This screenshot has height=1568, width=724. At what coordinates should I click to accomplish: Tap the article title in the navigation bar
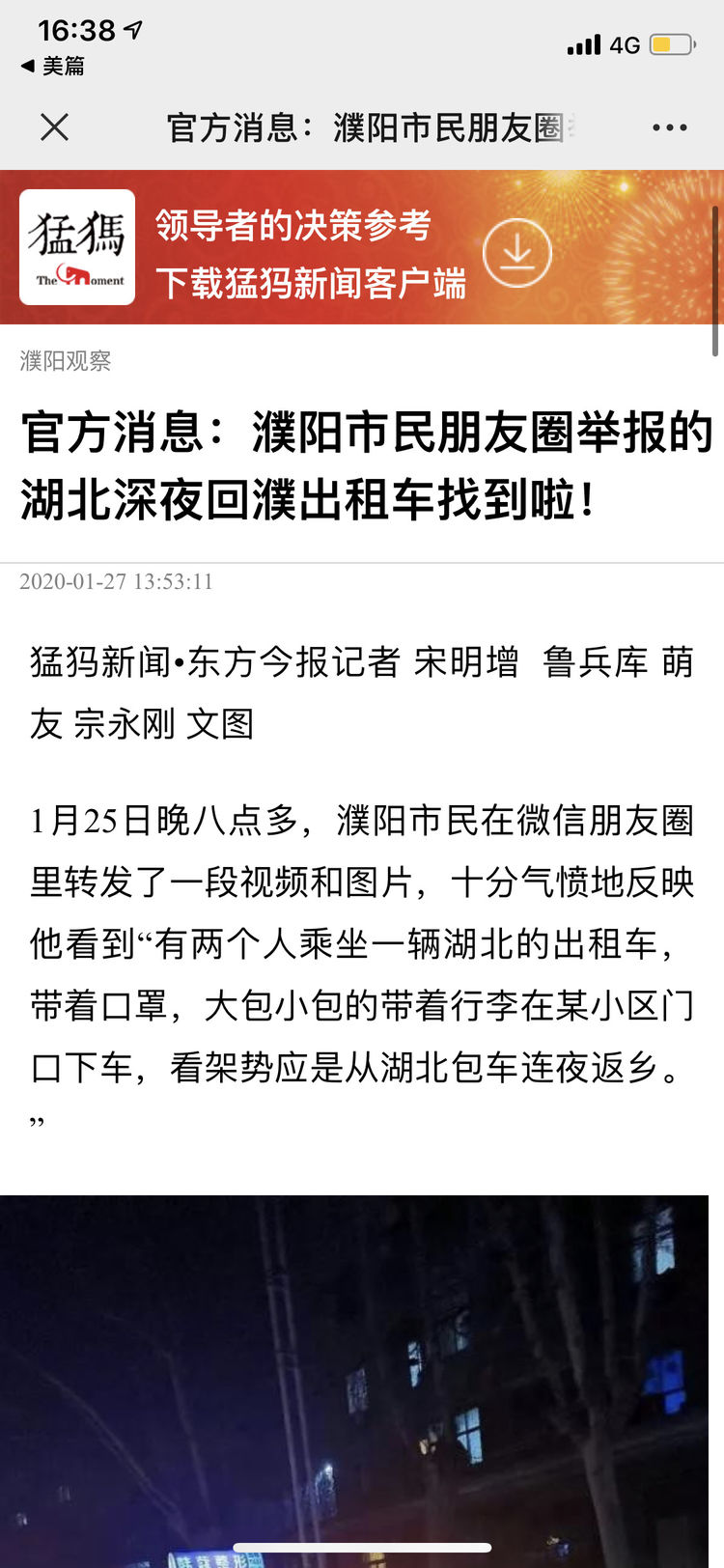point(362,126)
